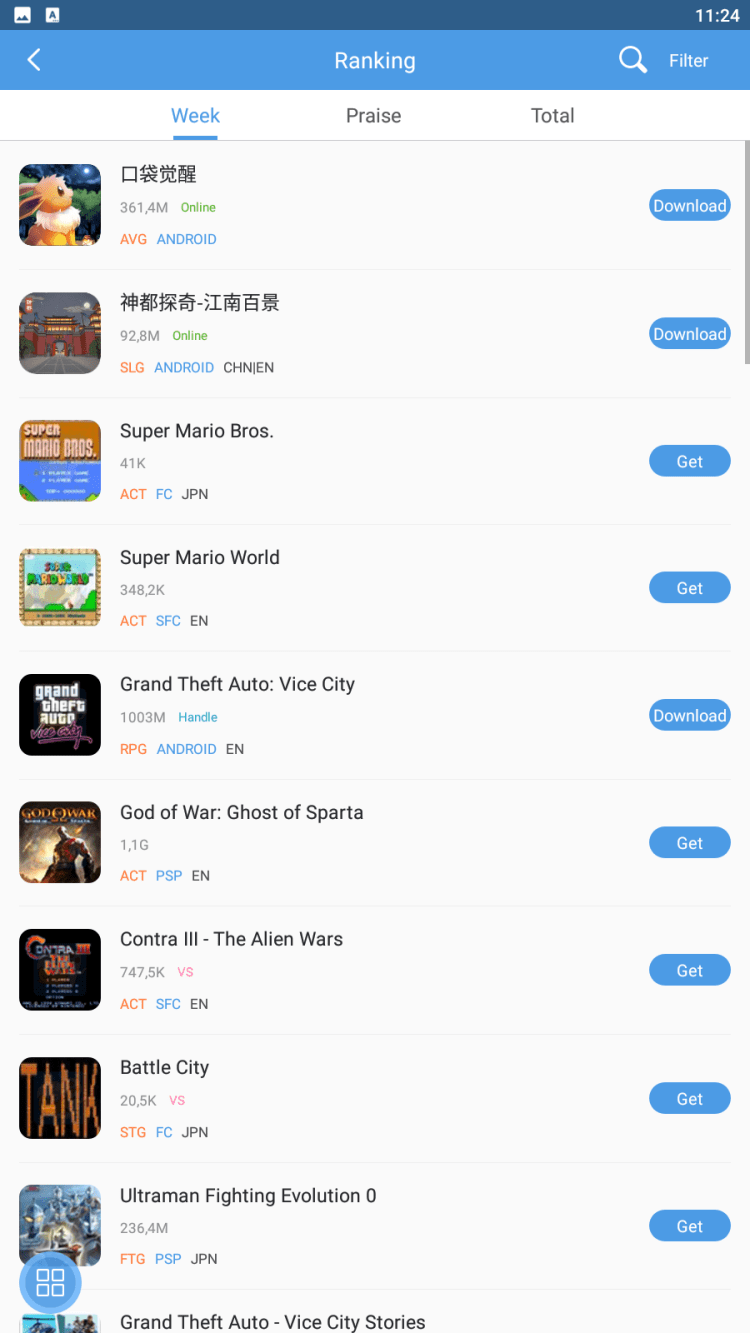The image size is (750, 1333).
Task: Open the Super Mario World game page
Action: tap(200, 558)
